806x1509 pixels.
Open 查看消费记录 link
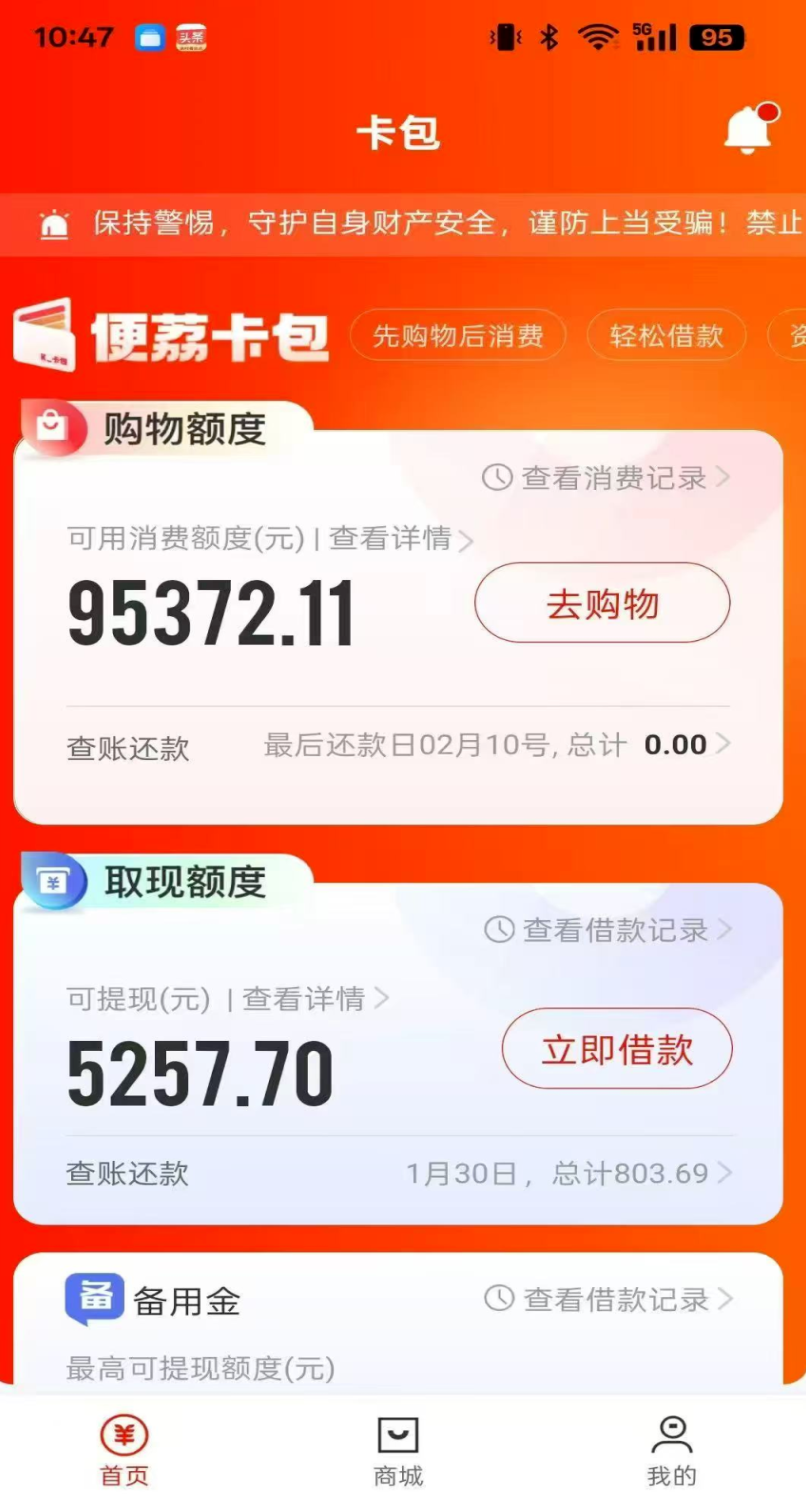(607, 478)
